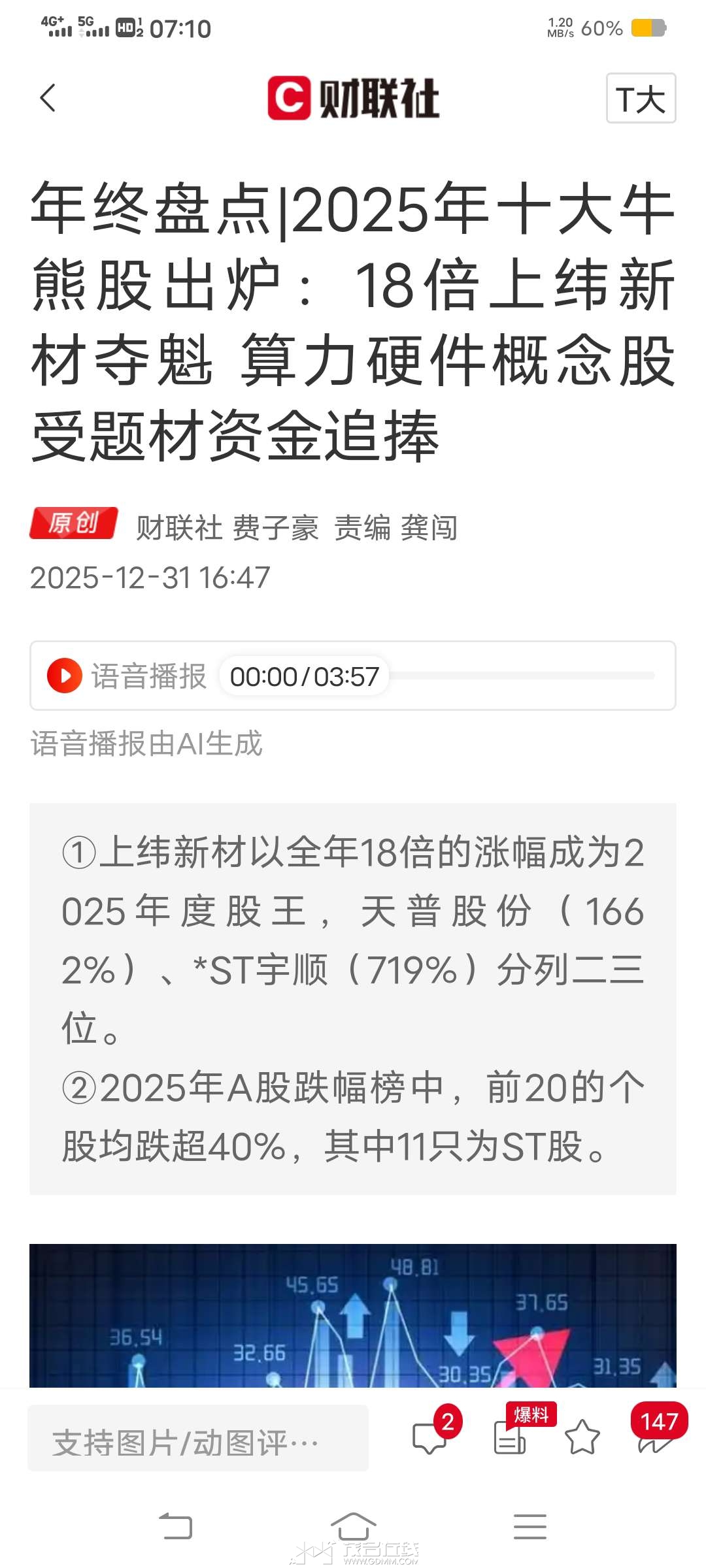This screenshot has height=1568, width=706.
Task: Go to the system home screen
Action: click(353, 1527)
